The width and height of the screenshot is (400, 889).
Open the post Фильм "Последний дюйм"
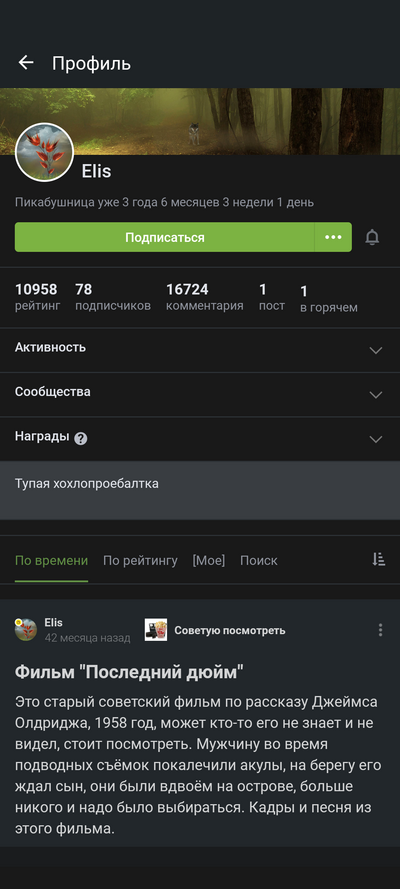pyautogui.click(x=129, y=673)
